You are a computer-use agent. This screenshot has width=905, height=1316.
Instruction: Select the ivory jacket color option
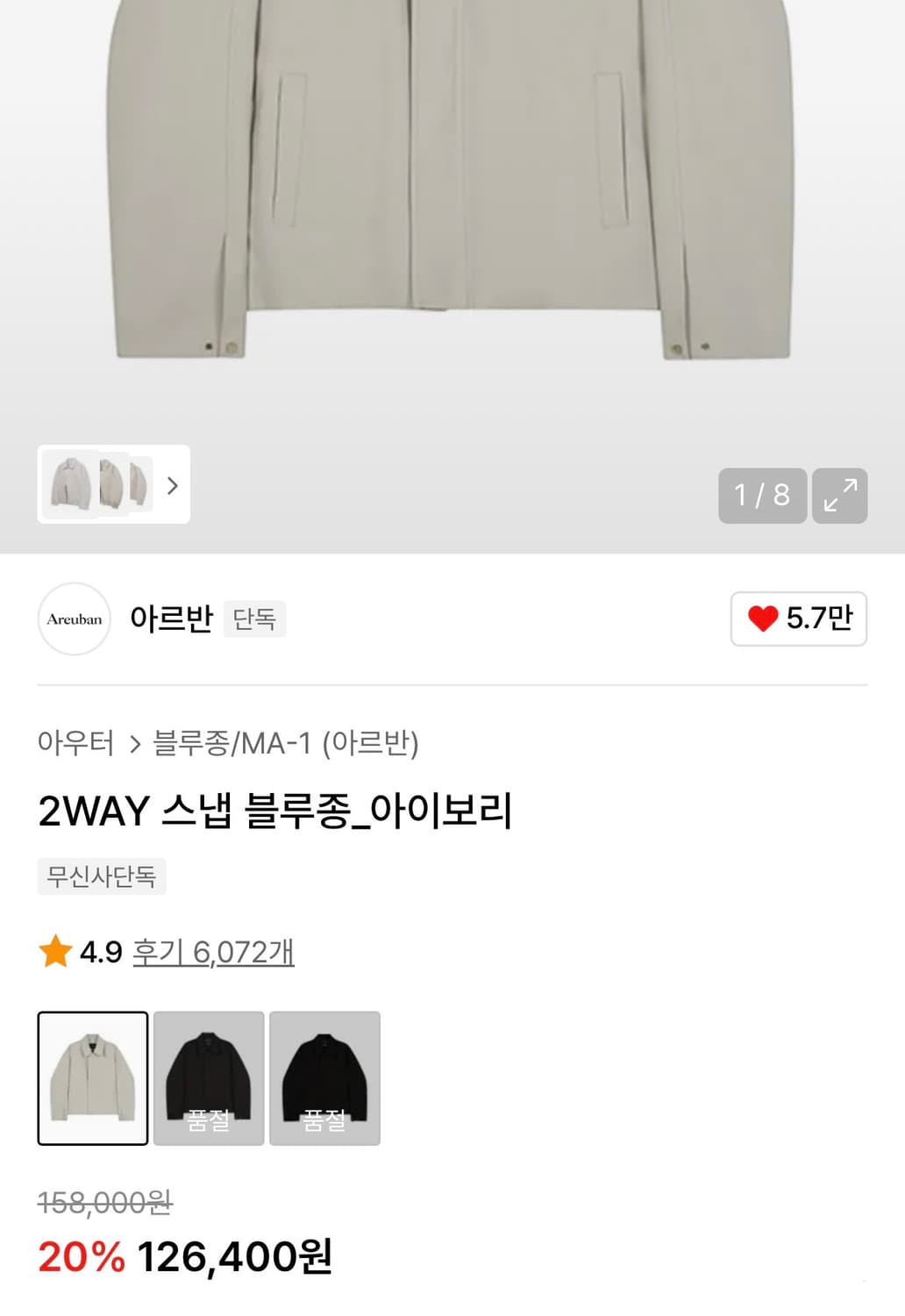coord(91,1078)
